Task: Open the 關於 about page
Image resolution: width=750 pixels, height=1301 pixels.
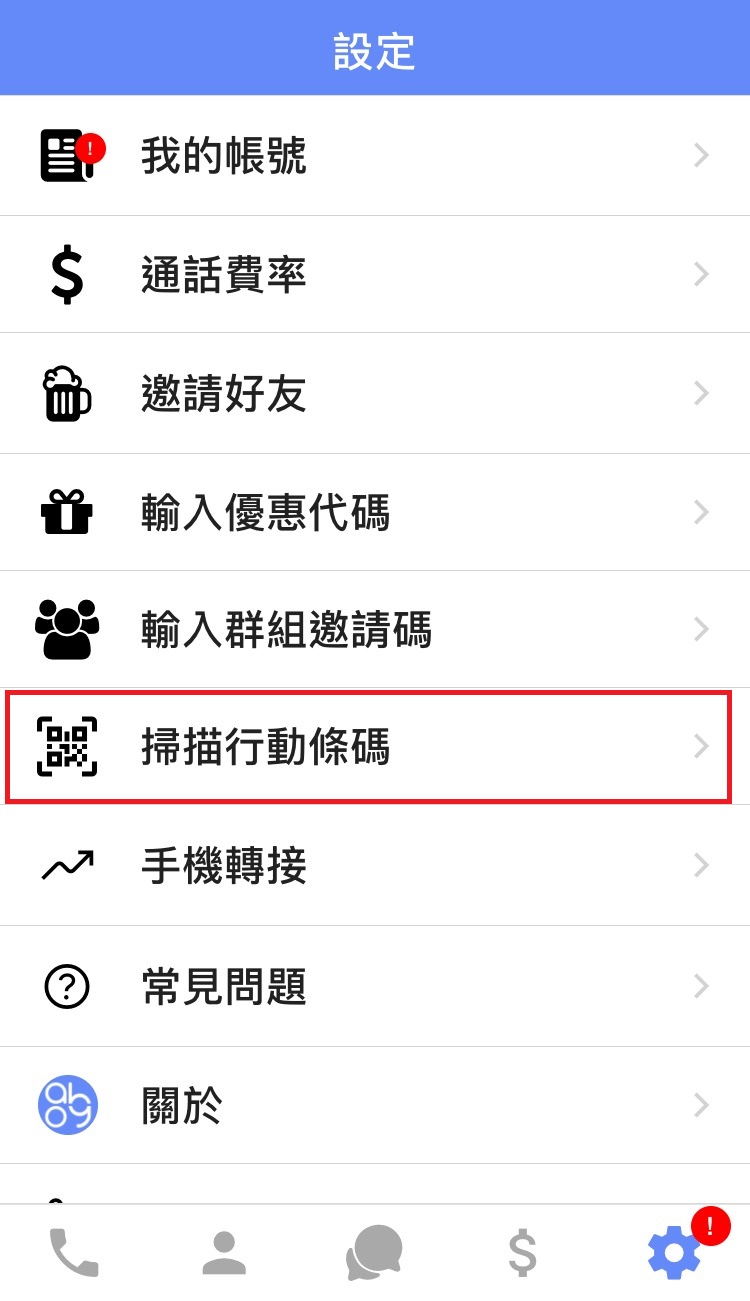Action: 375,1105
